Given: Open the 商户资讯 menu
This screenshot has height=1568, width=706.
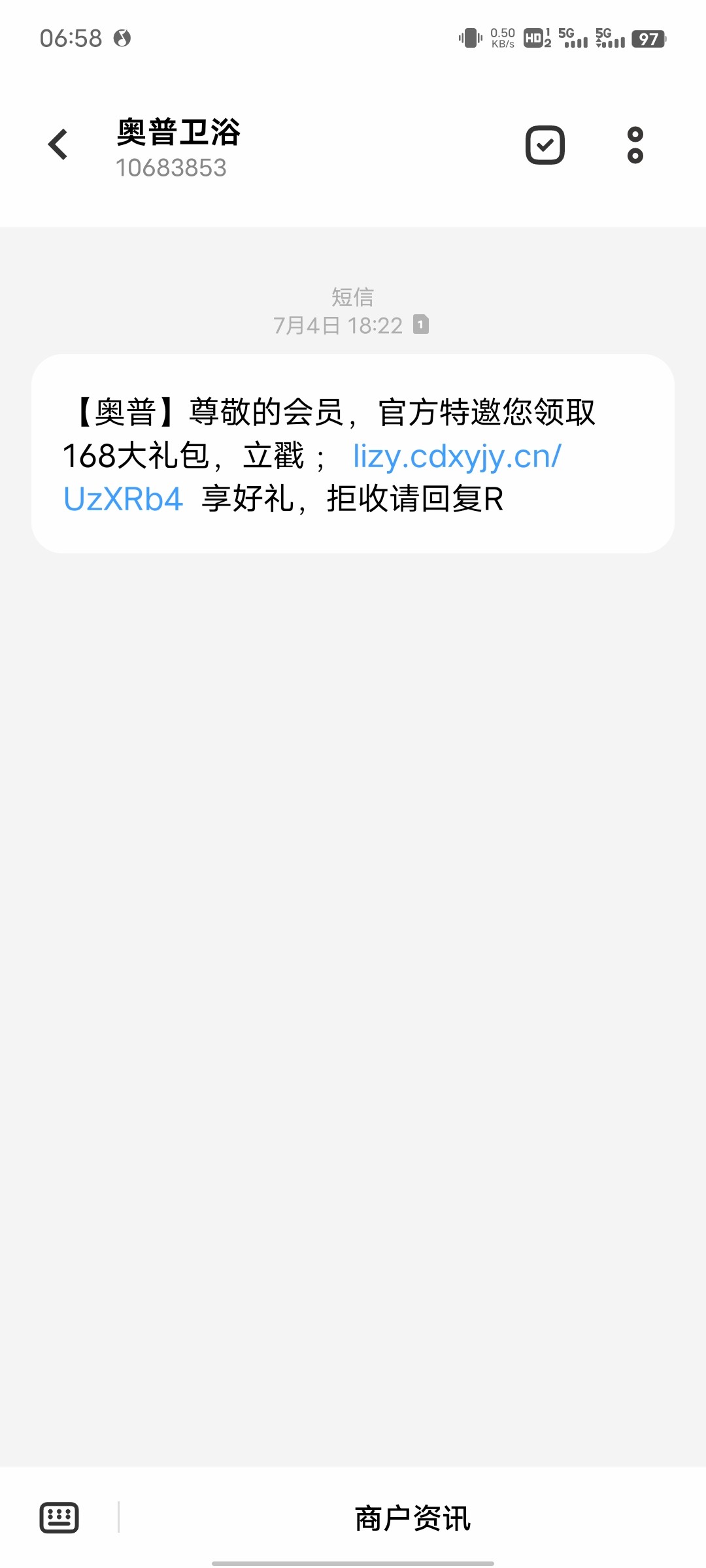Looking at the screenshot, I should click(412, 1518).
